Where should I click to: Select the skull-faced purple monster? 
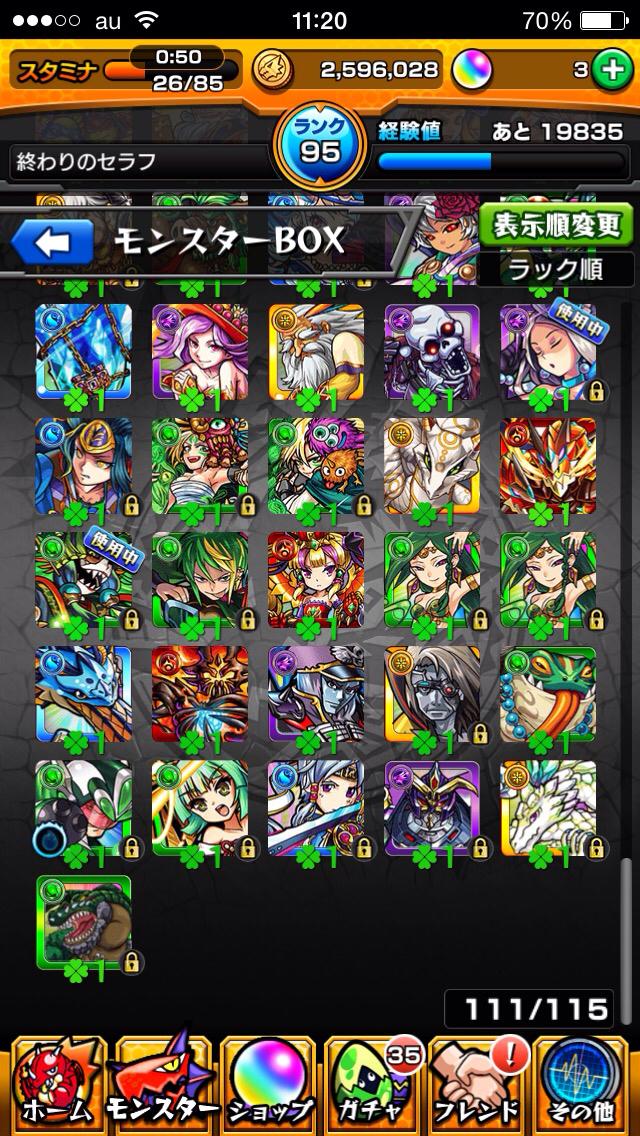tap(432, 352)
